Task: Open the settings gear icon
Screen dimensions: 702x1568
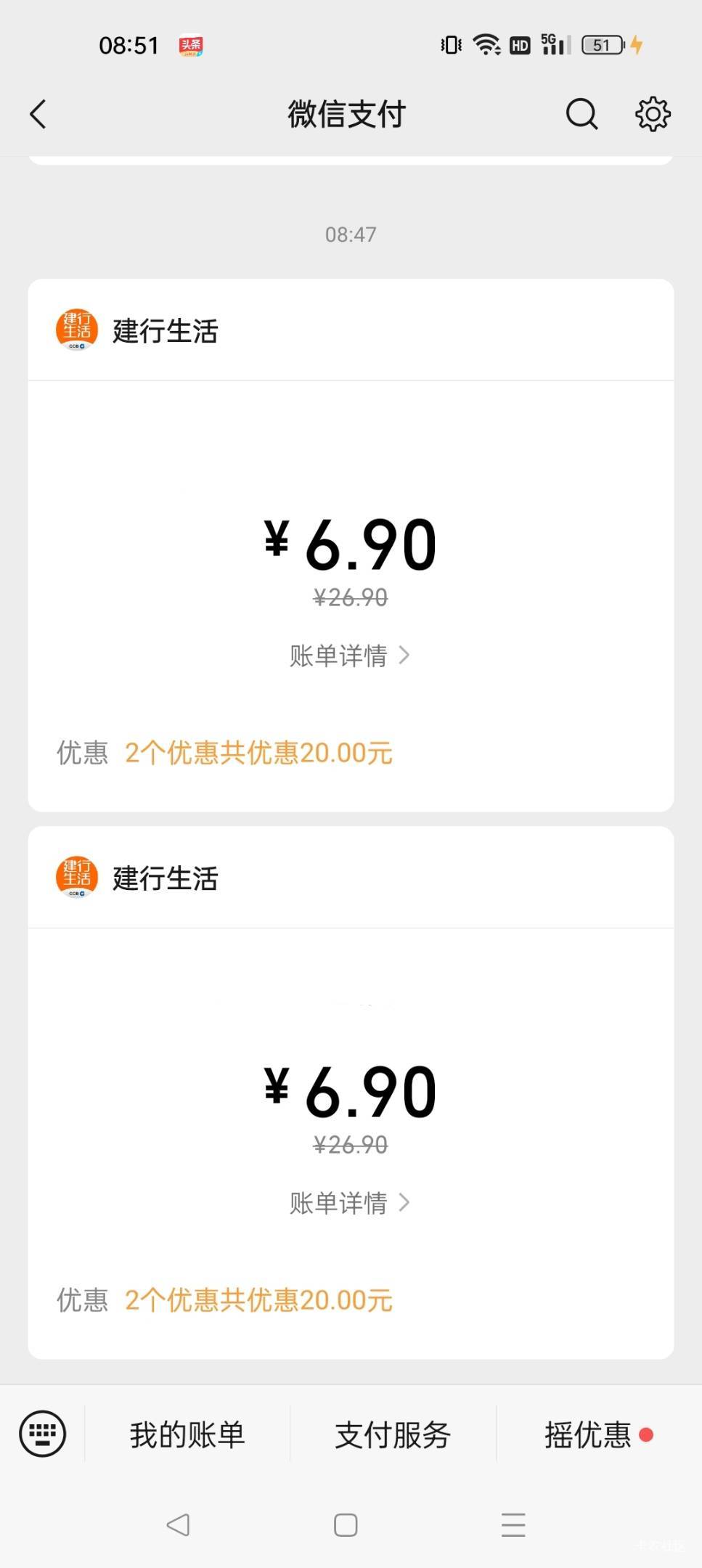Action: [x=653, y=114]
